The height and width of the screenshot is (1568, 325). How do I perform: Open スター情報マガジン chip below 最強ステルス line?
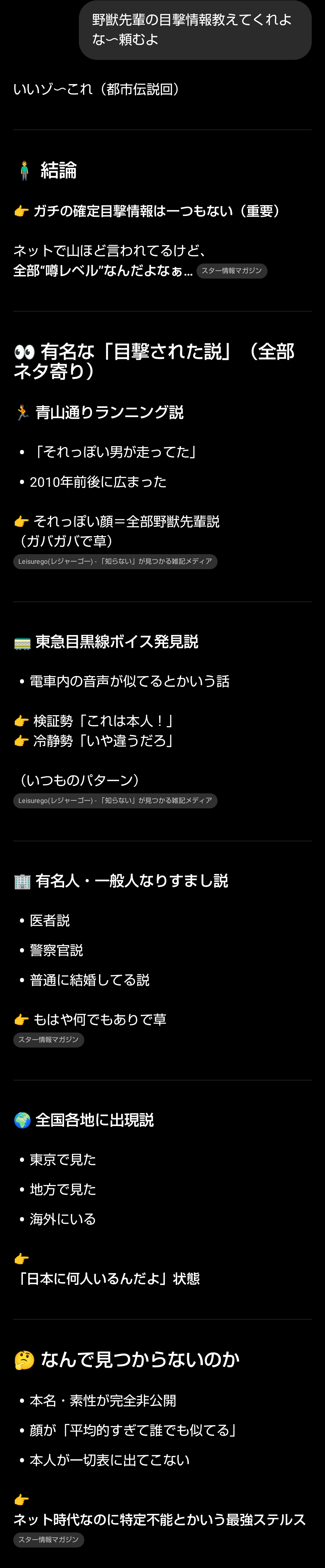pos(49,1539)
